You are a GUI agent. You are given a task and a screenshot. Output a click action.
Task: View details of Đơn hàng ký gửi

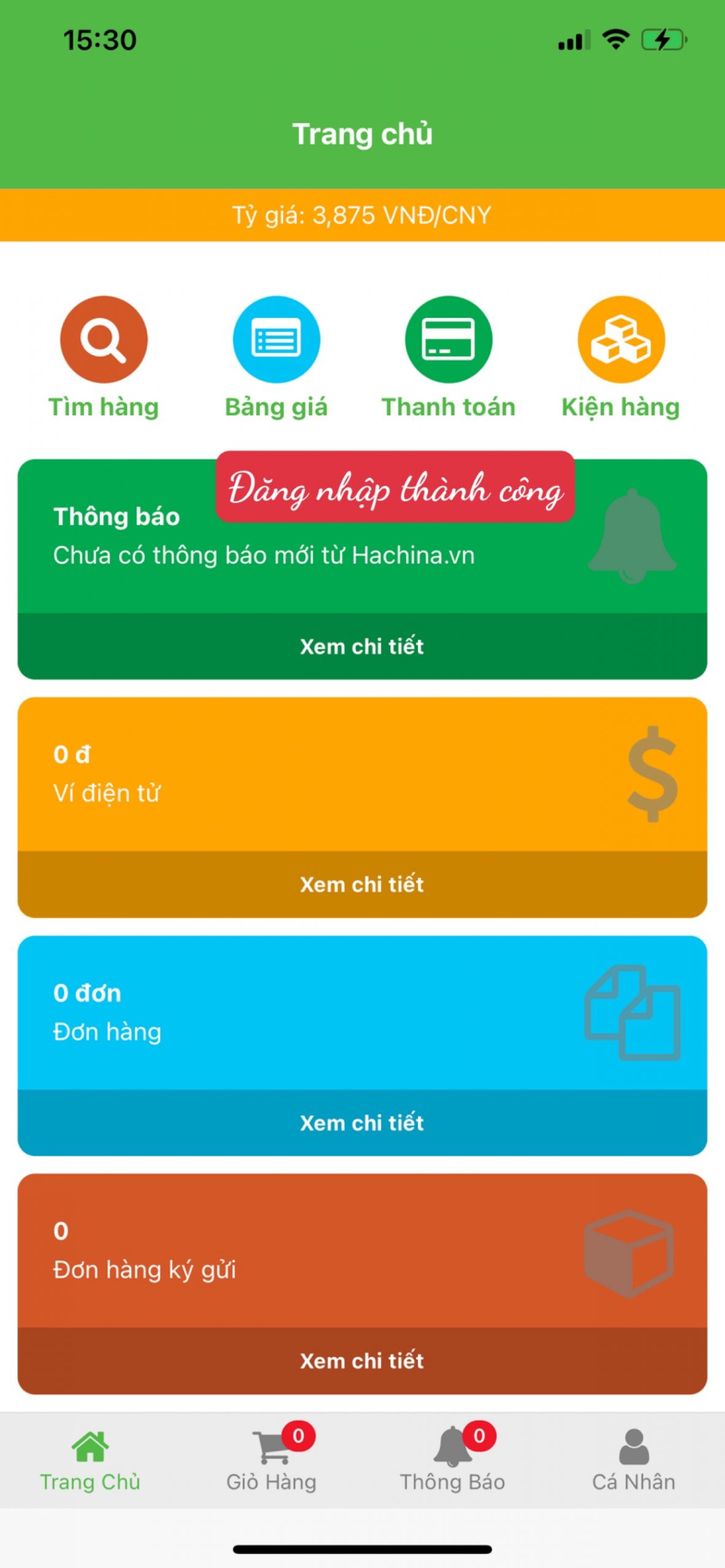[362, 1360]
